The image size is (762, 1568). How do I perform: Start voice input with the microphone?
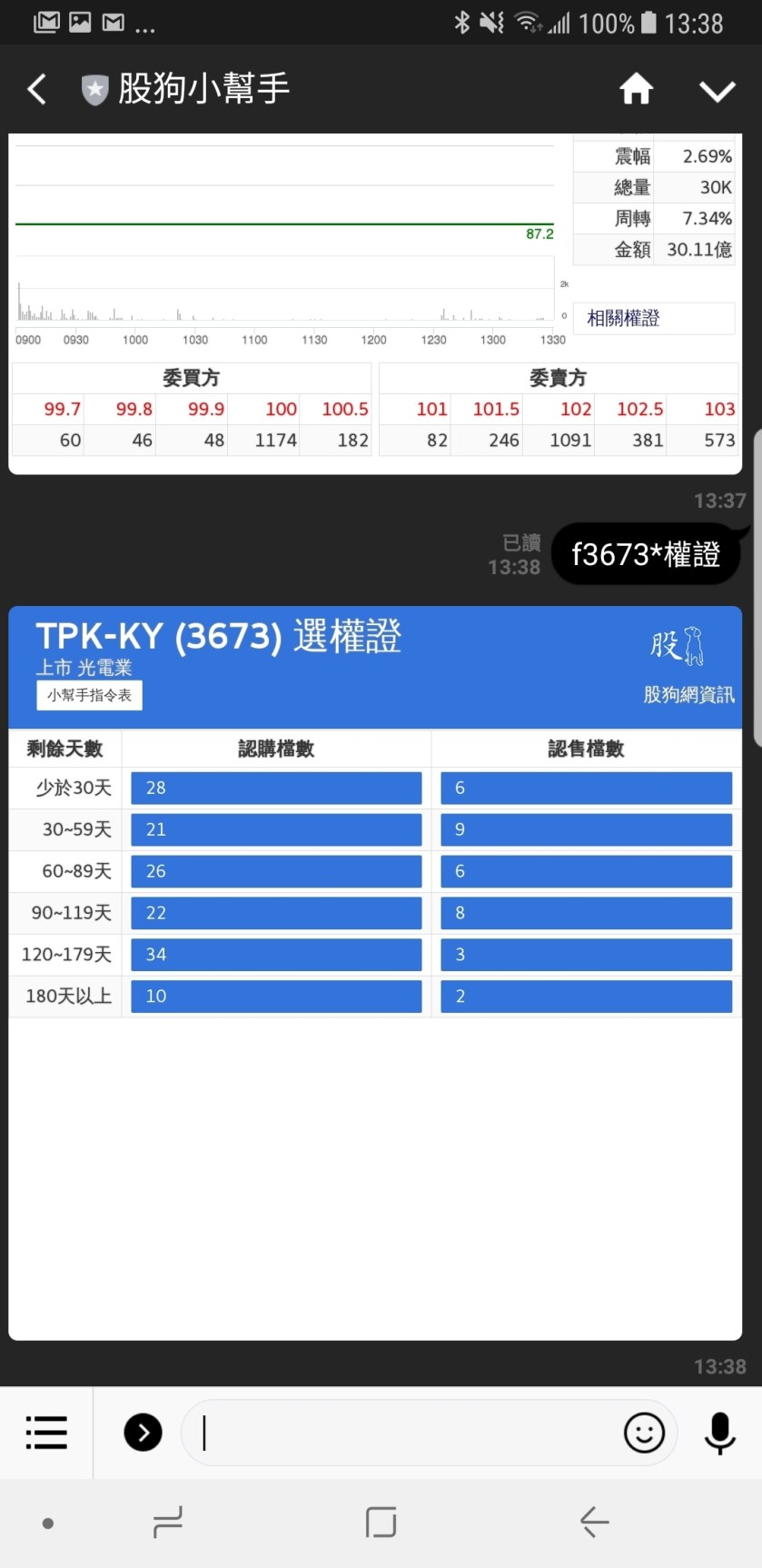tap(719, 1433)
